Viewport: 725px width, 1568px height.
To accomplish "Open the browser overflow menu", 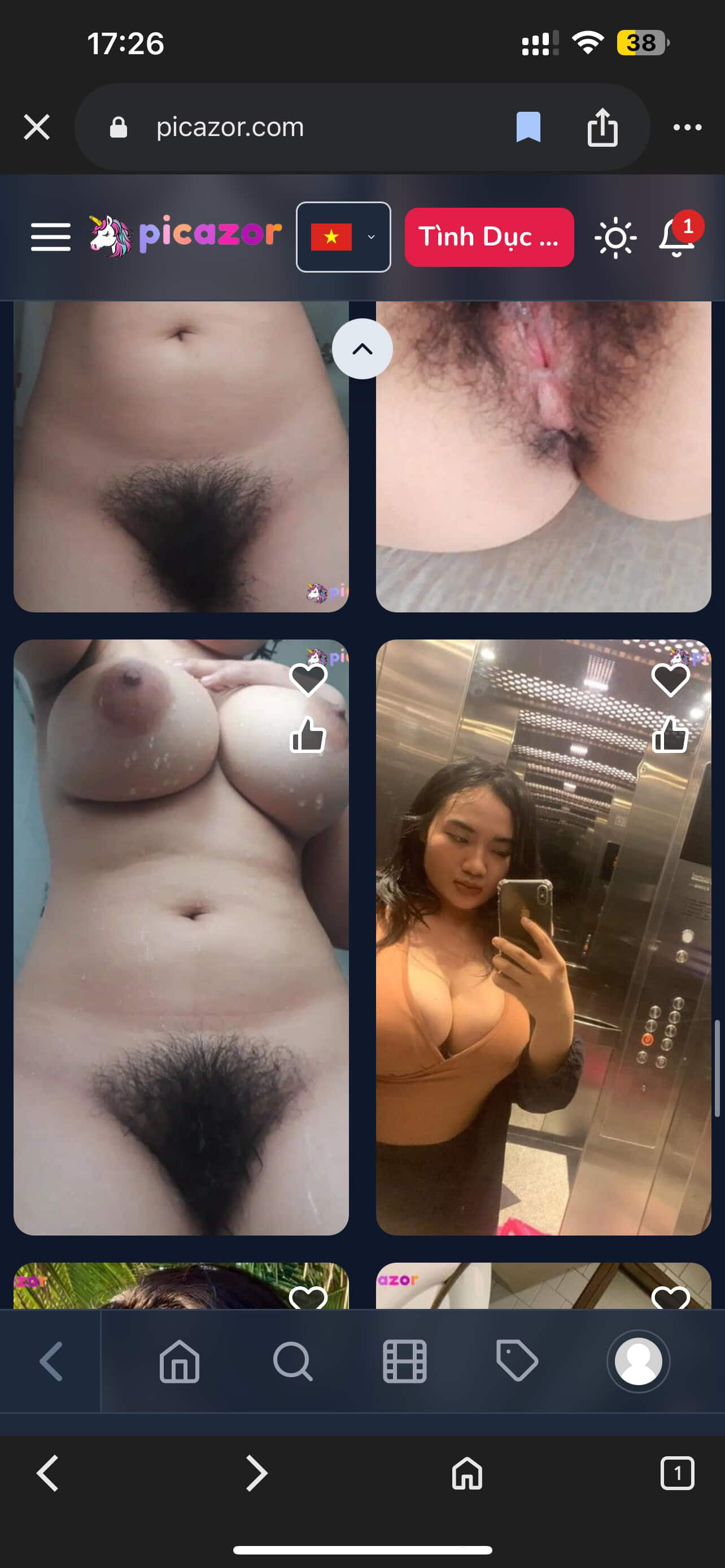I will click(687, 127).
